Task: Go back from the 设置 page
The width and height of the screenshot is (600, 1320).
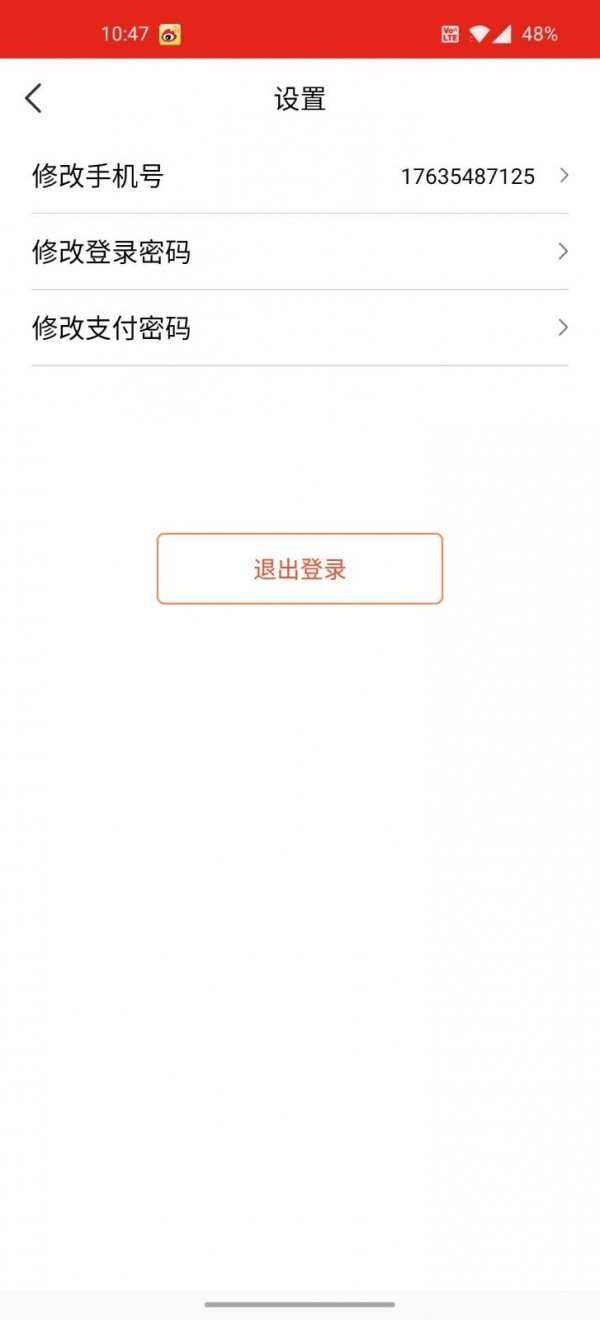Action: point(34,98)
